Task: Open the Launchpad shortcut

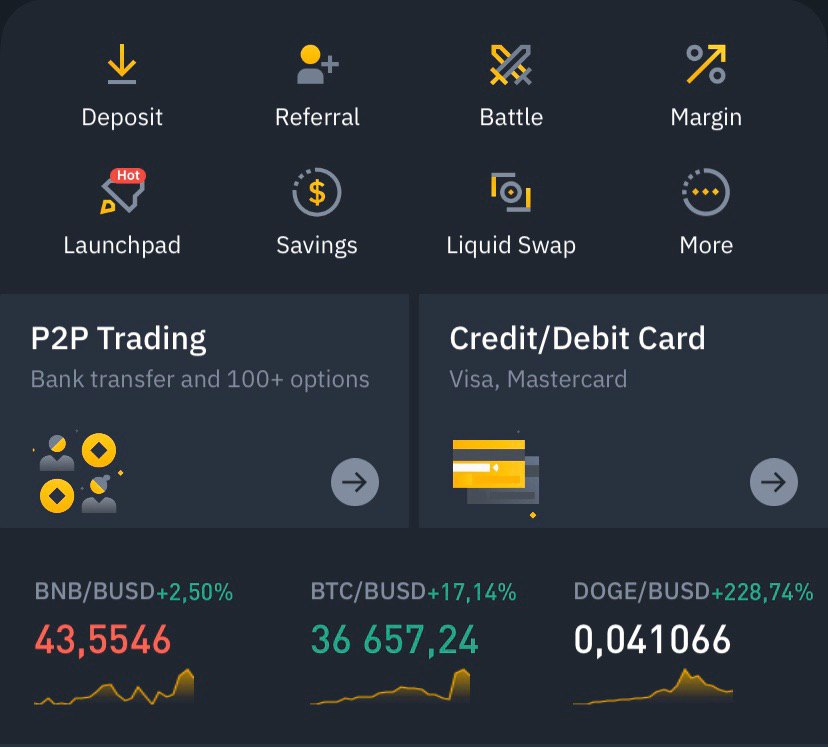Action: (122, 213)
